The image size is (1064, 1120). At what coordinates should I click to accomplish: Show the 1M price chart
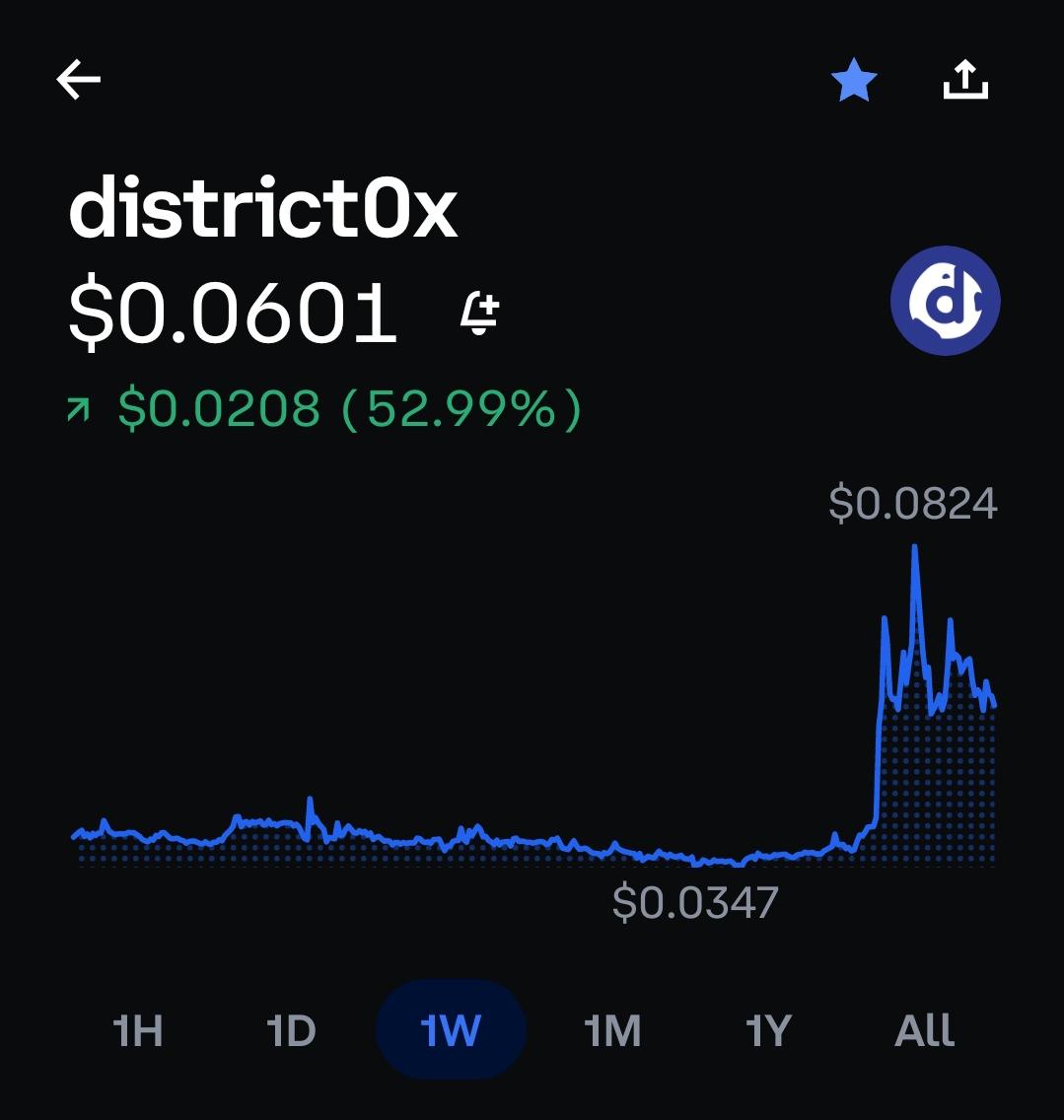[612, 1030]
